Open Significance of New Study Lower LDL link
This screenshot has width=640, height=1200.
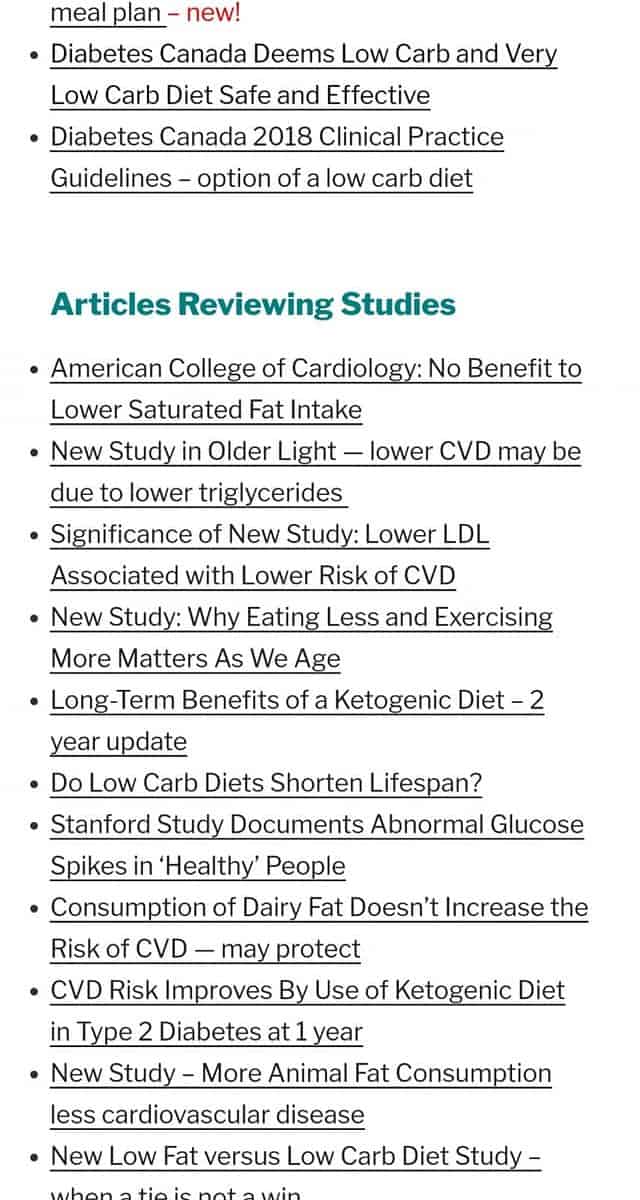pos(270,555)
